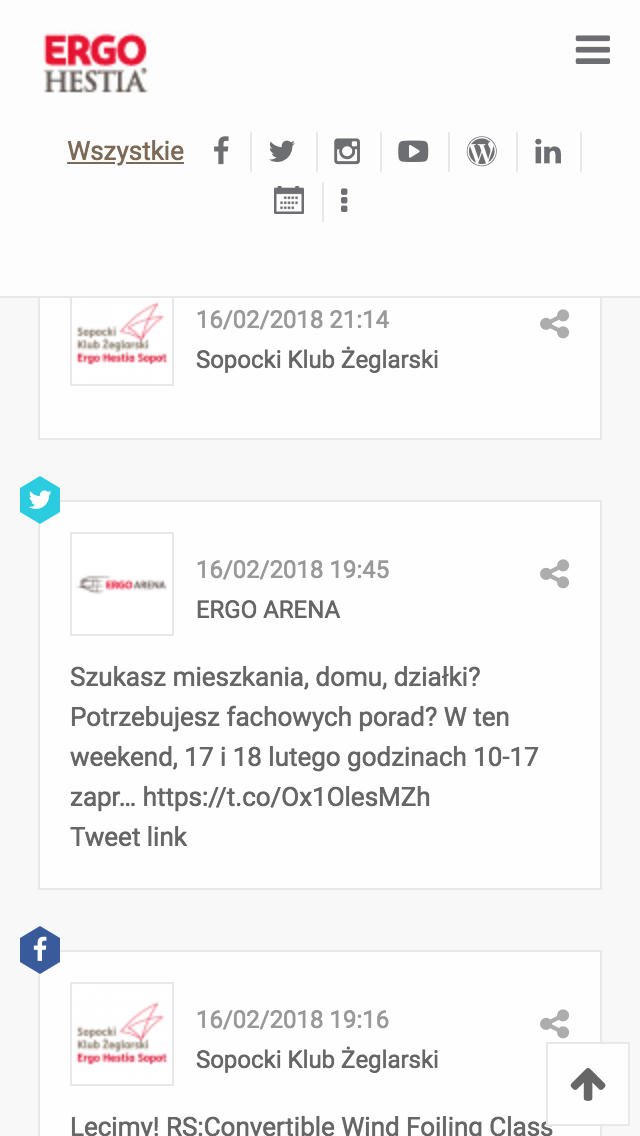The image size is (640, 1136).
Task: Share the 21:14 Sopocki Klub Żeglarski post
Action: [554, 324]
